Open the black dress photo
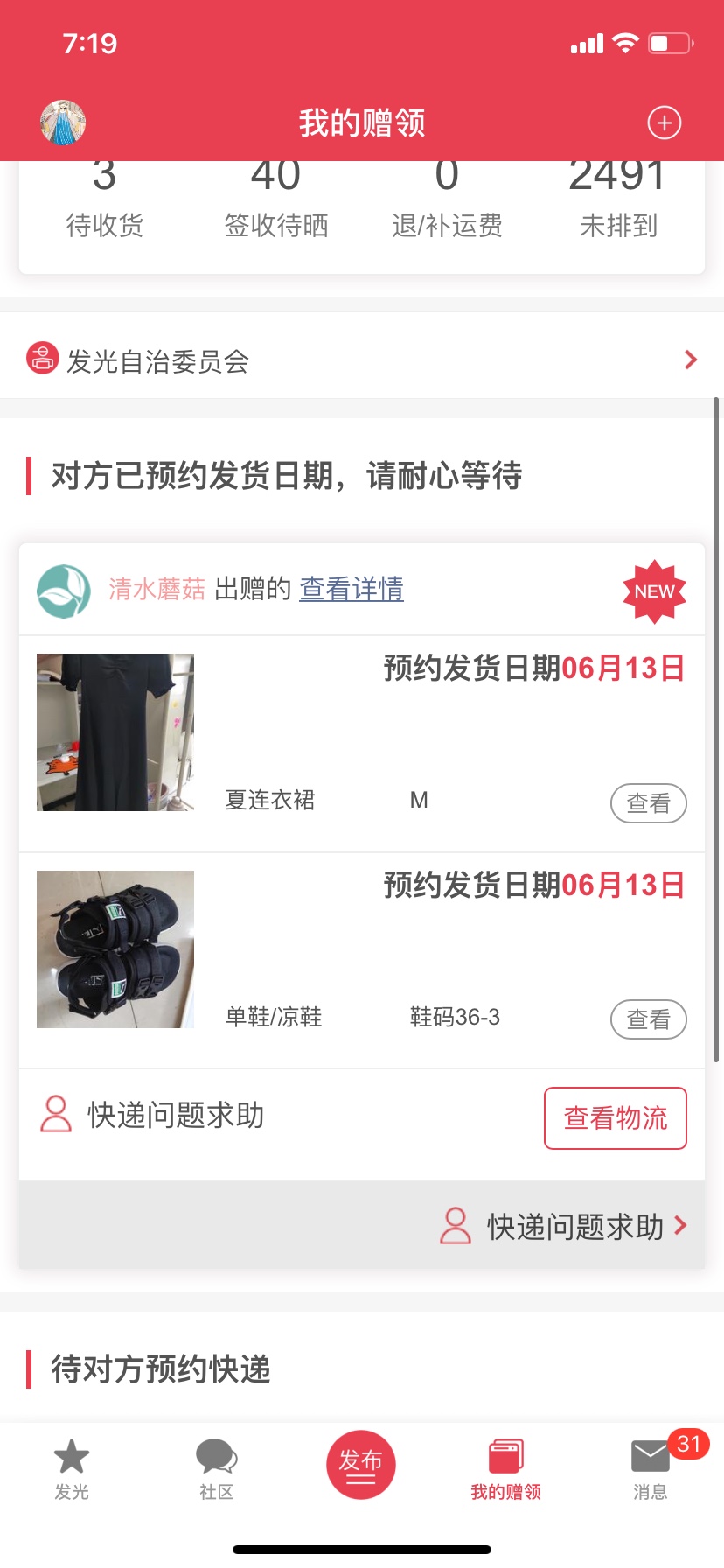The height and width of the screenshot is (1568, 724). [x=115, y=732]
